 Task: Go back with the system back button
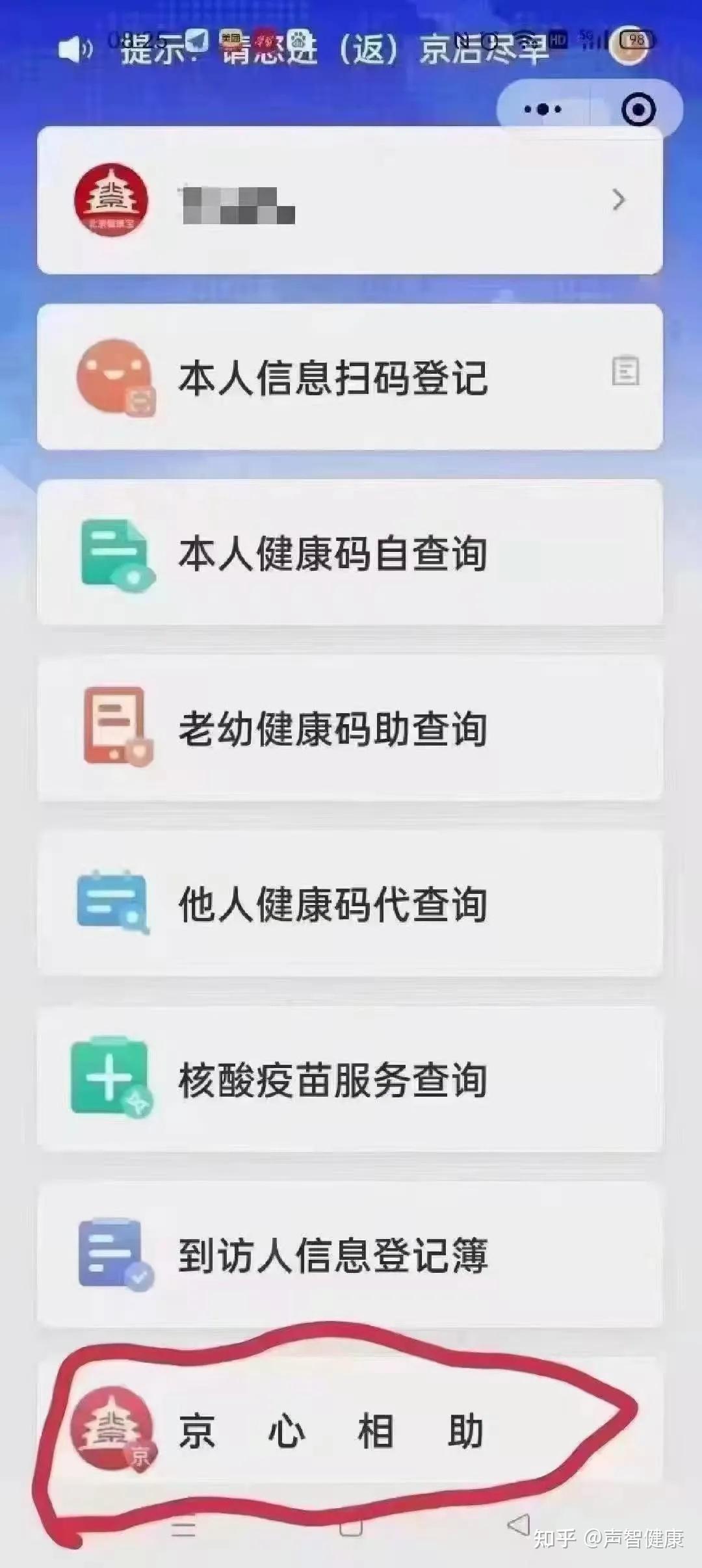click(x=518, y=1526)
